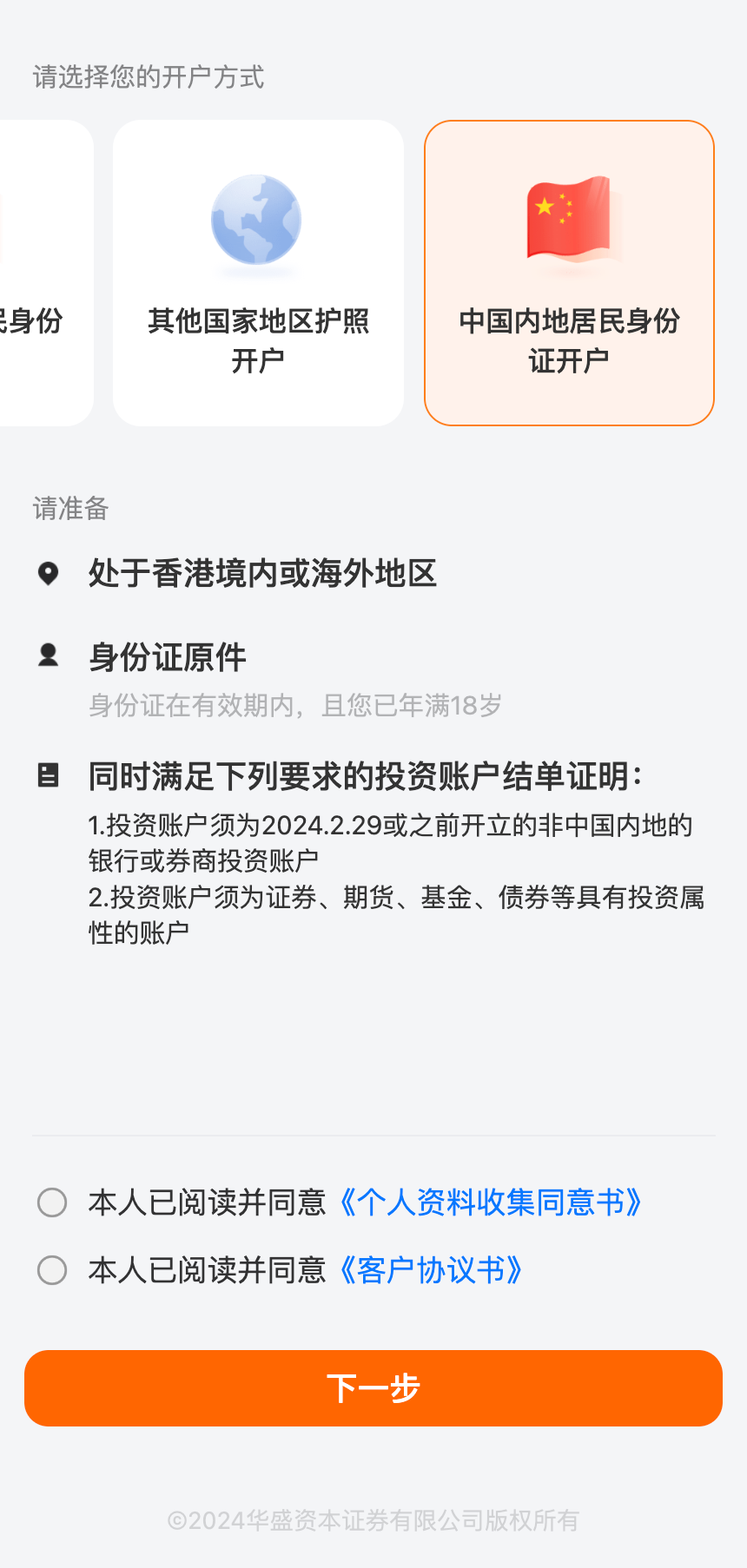Tap the 下一步 button
The width and height of the screenshot is (747, 1568).
point(373,1388)
